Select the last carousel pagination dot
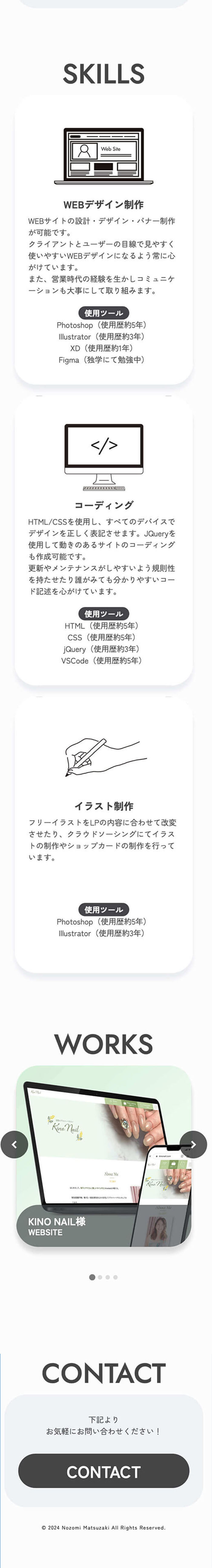212x1568 pixels. pos(115,1277)
